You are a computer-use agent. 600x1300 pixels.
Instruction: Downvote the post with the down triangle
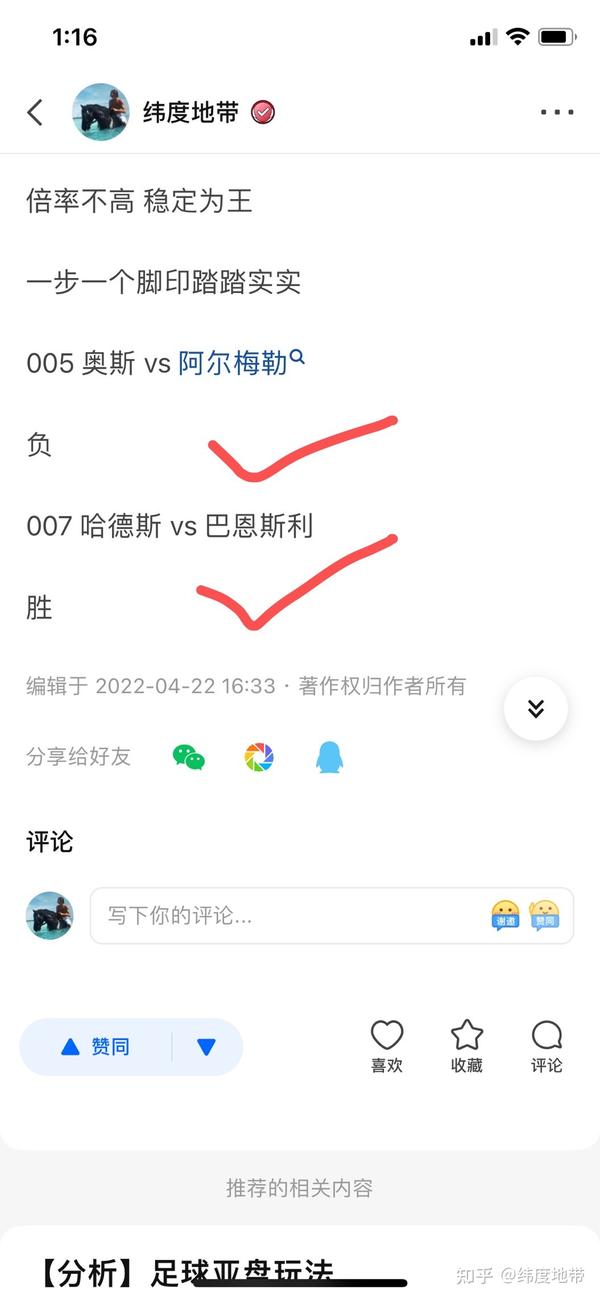[207, 1047]
